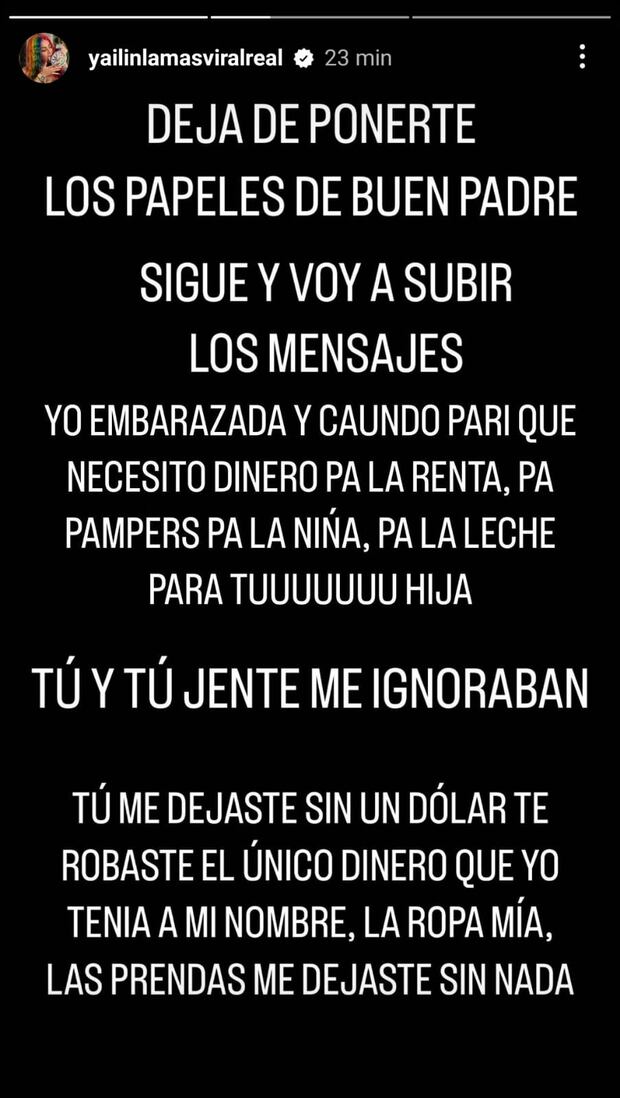Tap the story author's profile picture
Screen dimensions: 620x1098
pos(43,58)
